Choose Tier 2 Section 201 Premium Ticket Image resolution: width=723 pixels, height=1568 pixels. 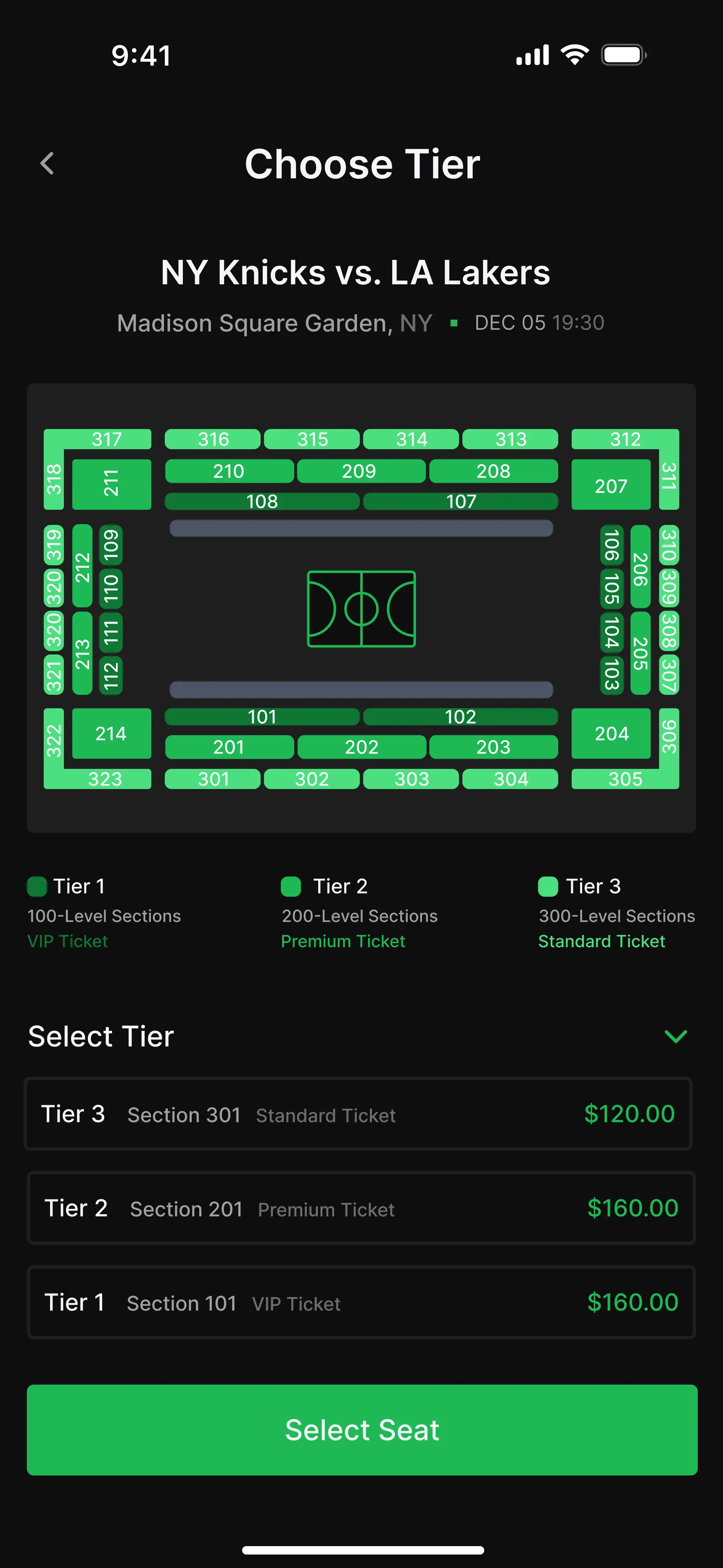tap(361, 1208)
